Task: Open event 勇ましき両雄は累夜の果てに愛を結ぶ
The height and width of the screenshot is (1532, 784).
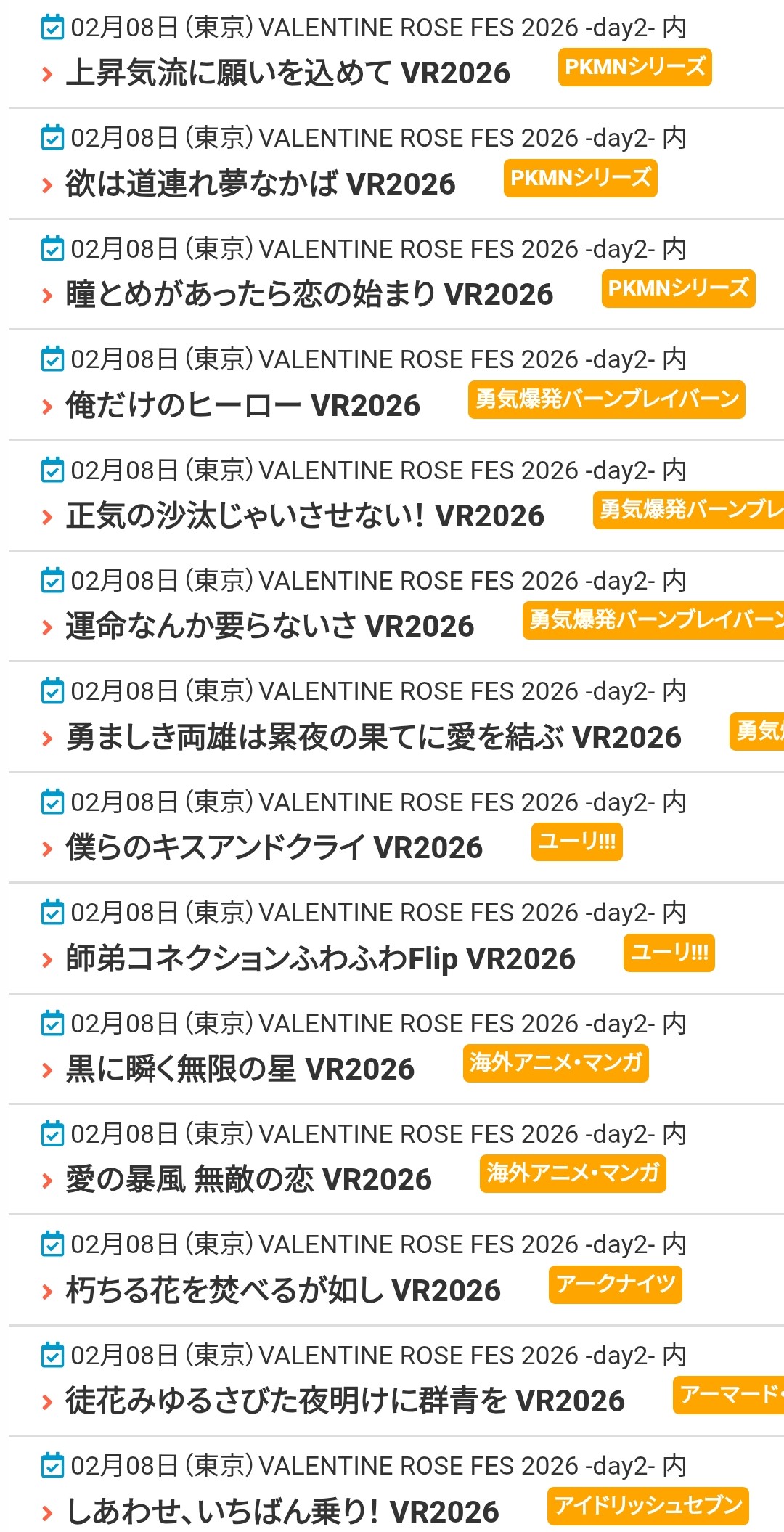Action: pos(373,737)
